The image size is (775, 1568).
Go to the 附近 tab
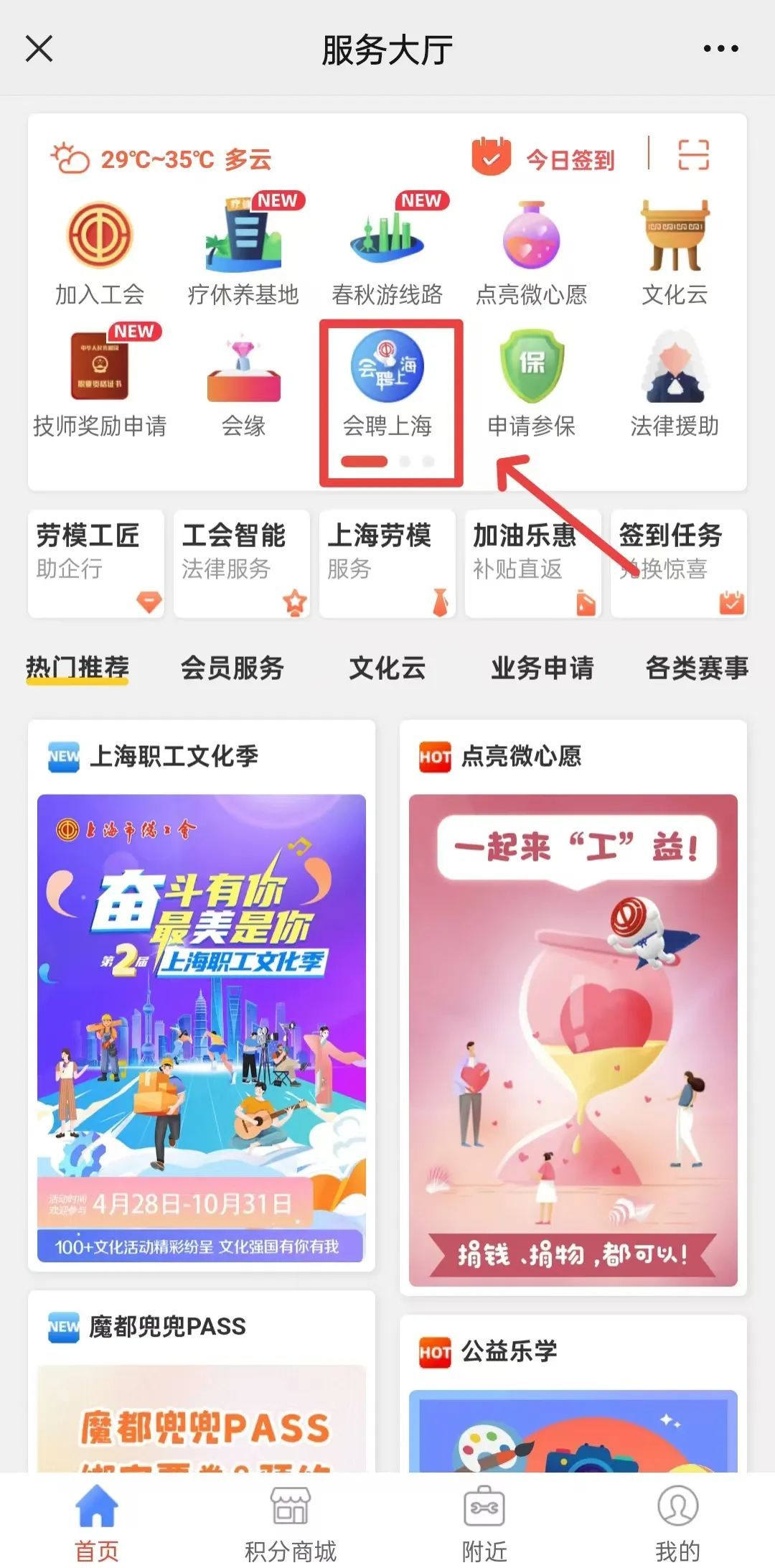pos(484,1519)
